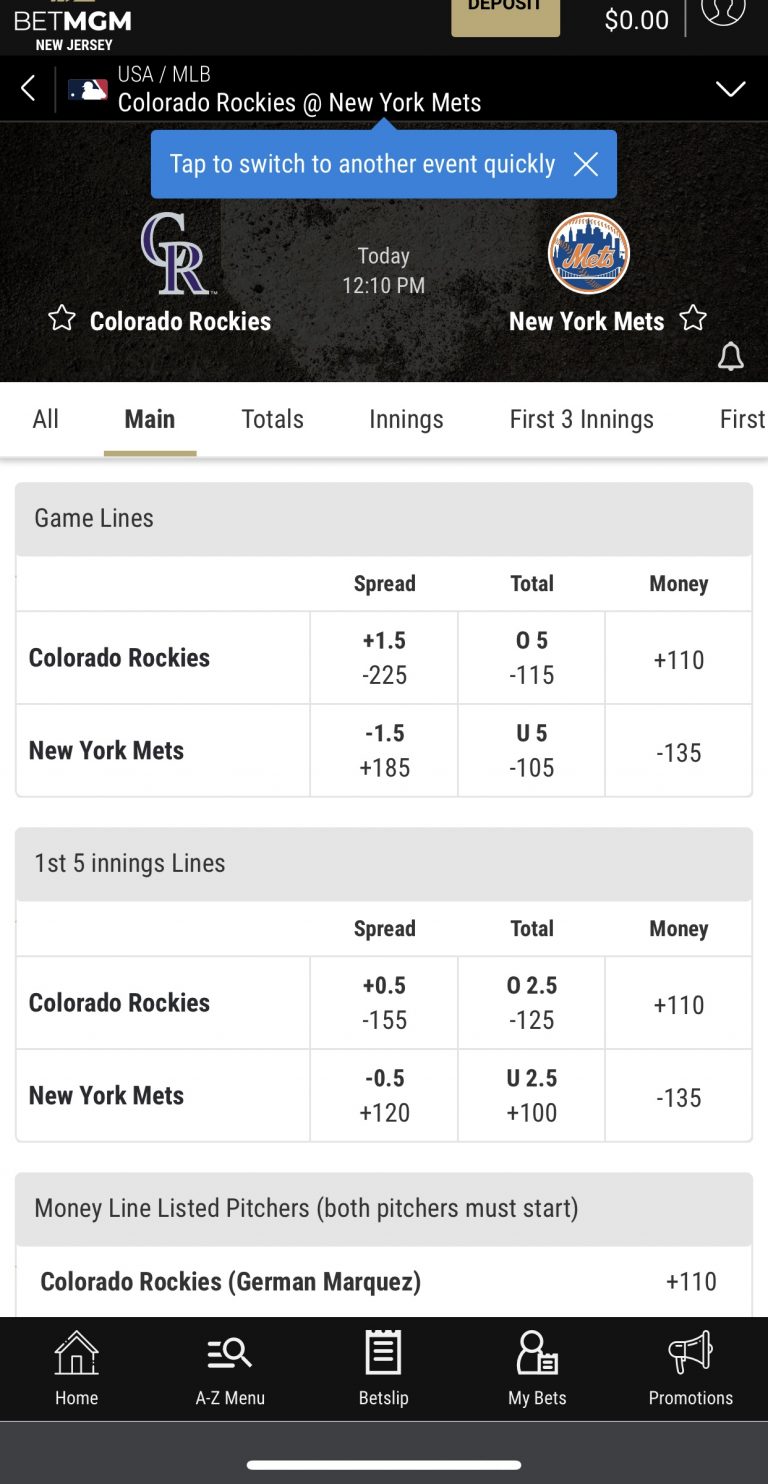
Task: Collapse the Game Lines header
Action: [x=384, y=518]
